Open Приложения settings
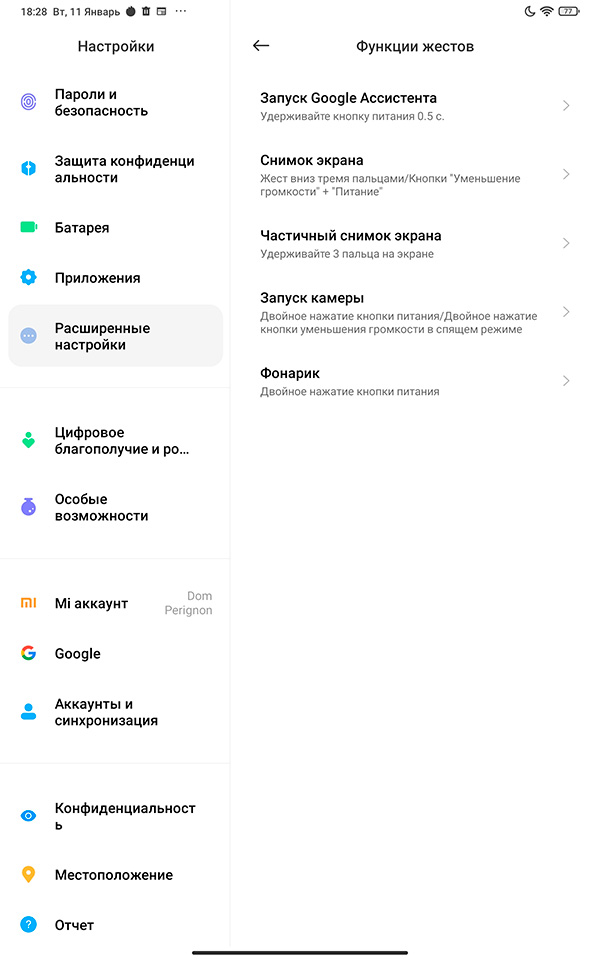Image resolution: width=600 pixels, height=960 pixels. (x=114, y=278)
